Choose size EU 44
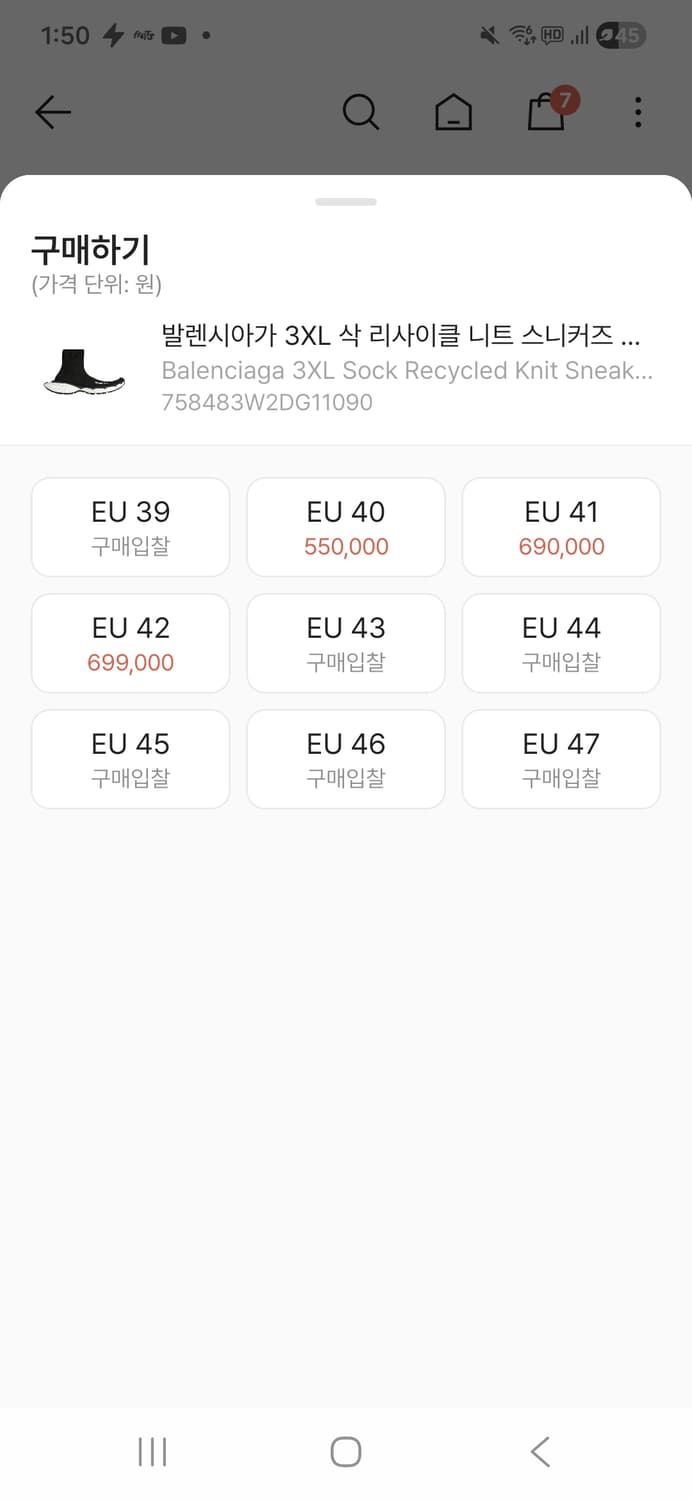This screenshot has width=692, height=1500. 561,643
